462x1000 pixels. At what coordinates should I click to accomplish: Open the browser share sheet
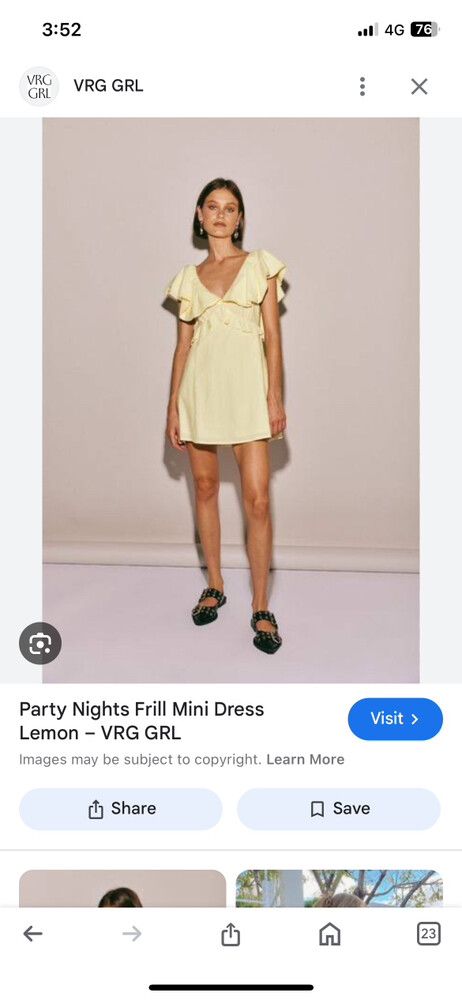230,934
